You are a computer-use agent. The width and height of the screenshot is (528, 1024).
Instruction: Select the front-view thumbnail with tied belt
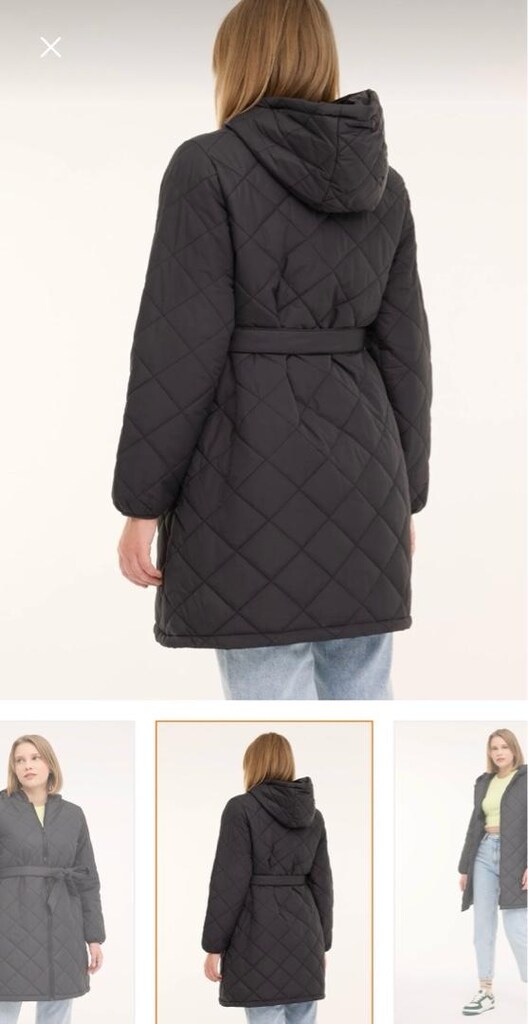point(67,872)
